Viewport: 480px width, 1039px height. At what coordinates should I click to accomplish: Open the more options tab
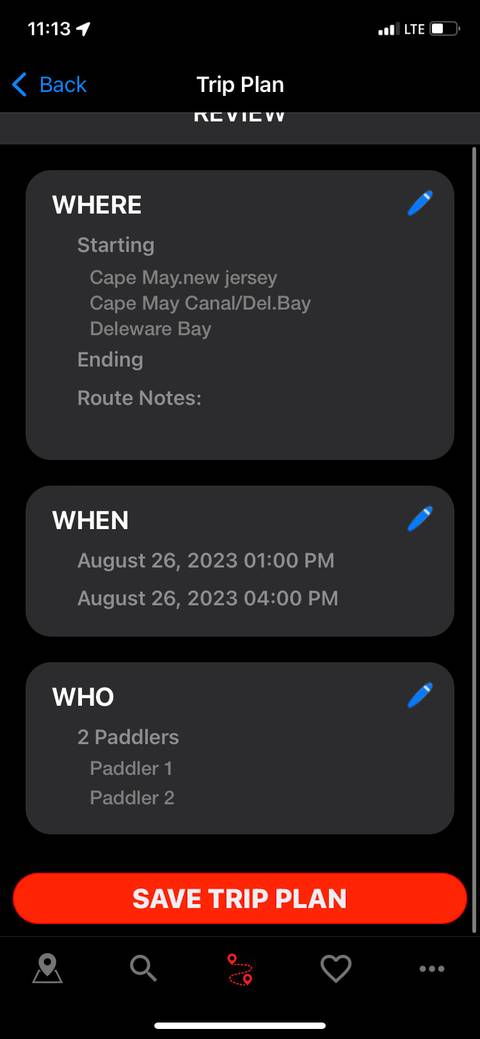[432, 969]
